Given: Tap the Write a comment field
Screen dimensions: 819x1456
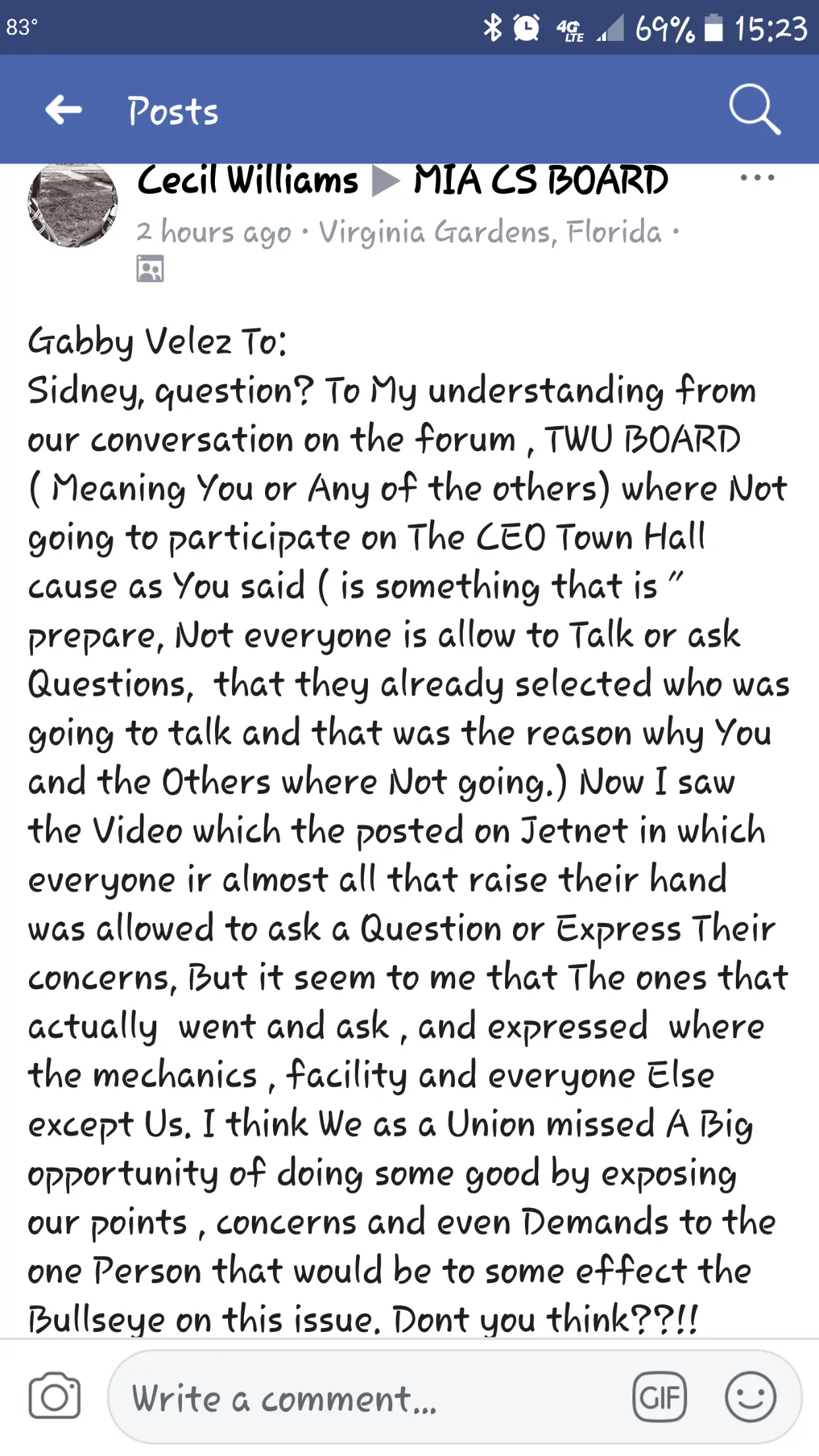Looking at the screenshot, I should pos(369,1398).
